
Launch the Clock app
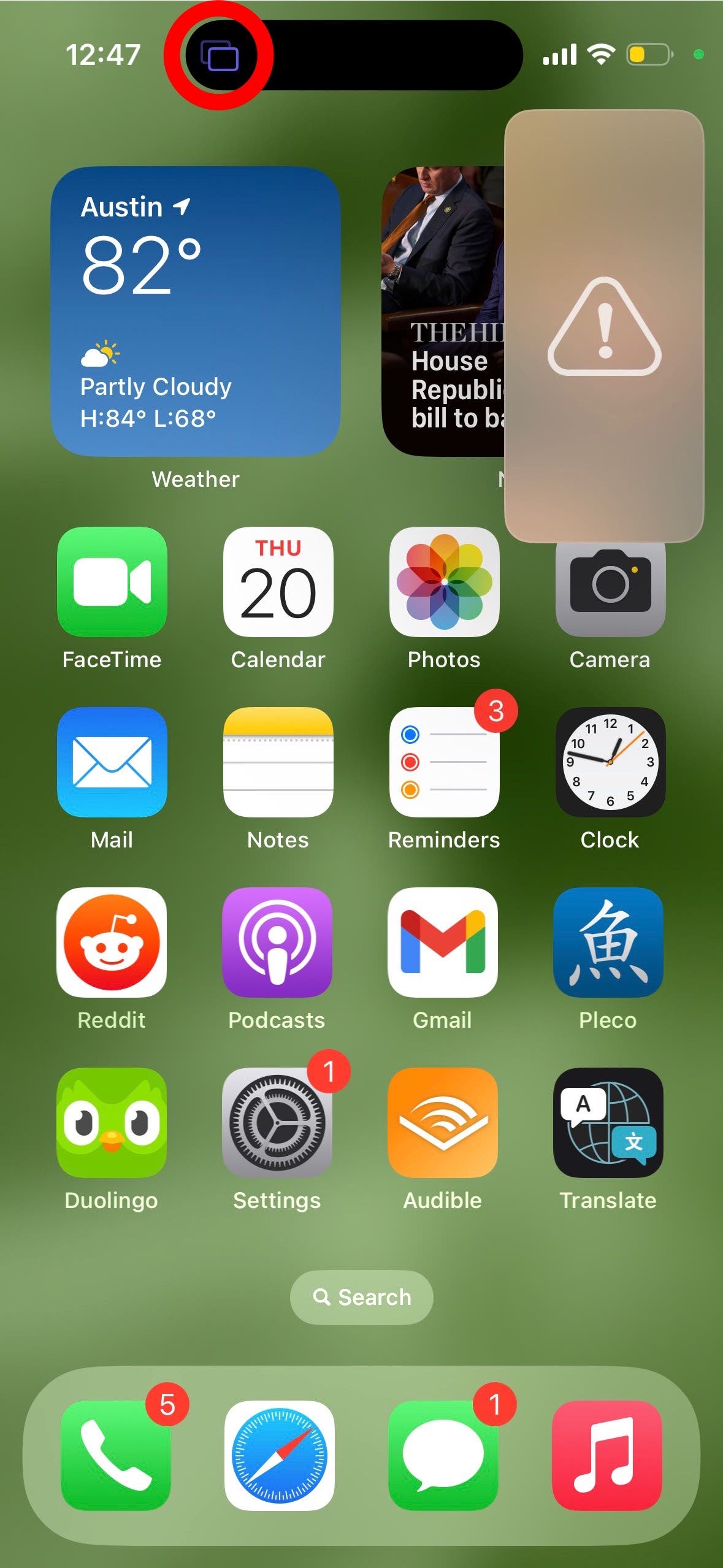pyautogui.click(x=610, y=762)
